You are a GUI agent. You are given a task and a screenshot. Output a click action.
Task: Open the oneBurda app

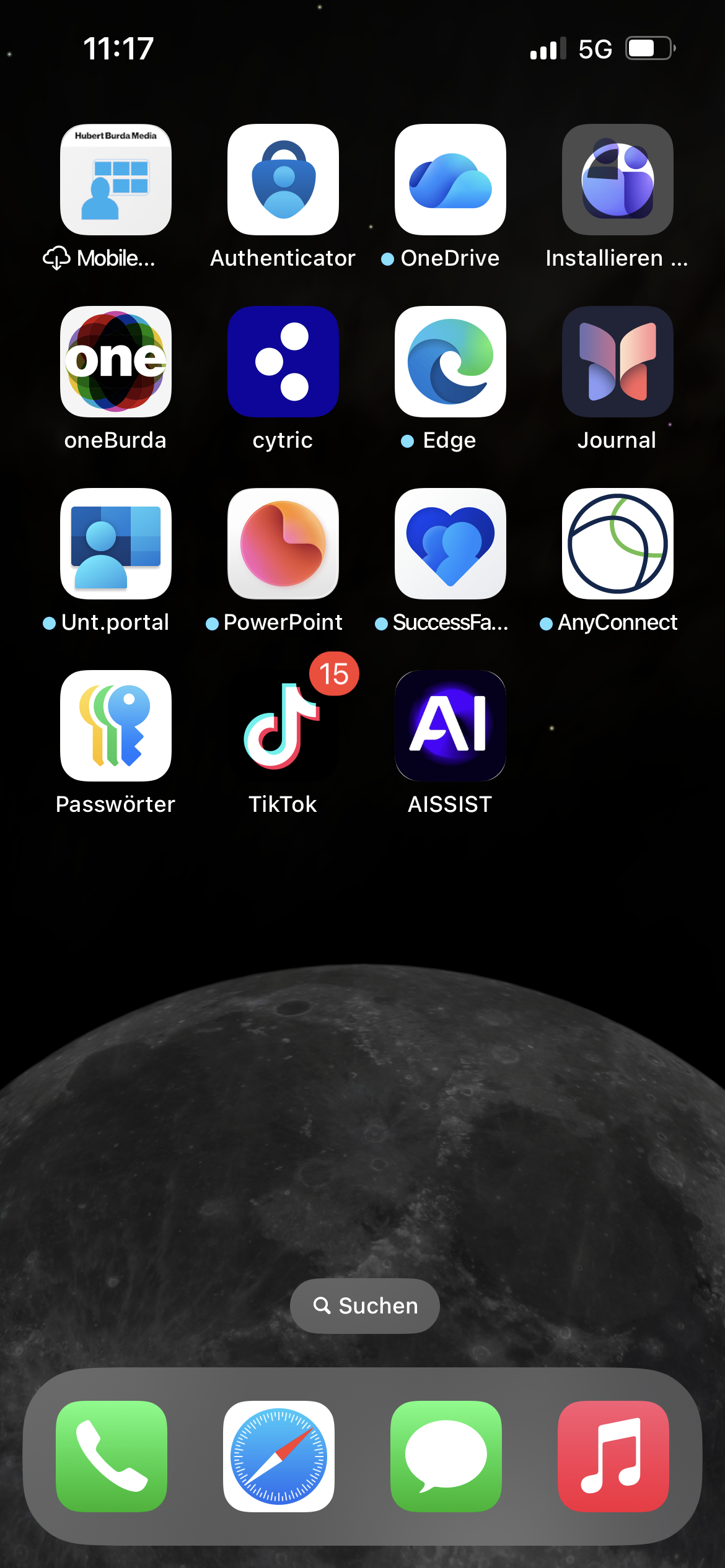coord(116,362)
